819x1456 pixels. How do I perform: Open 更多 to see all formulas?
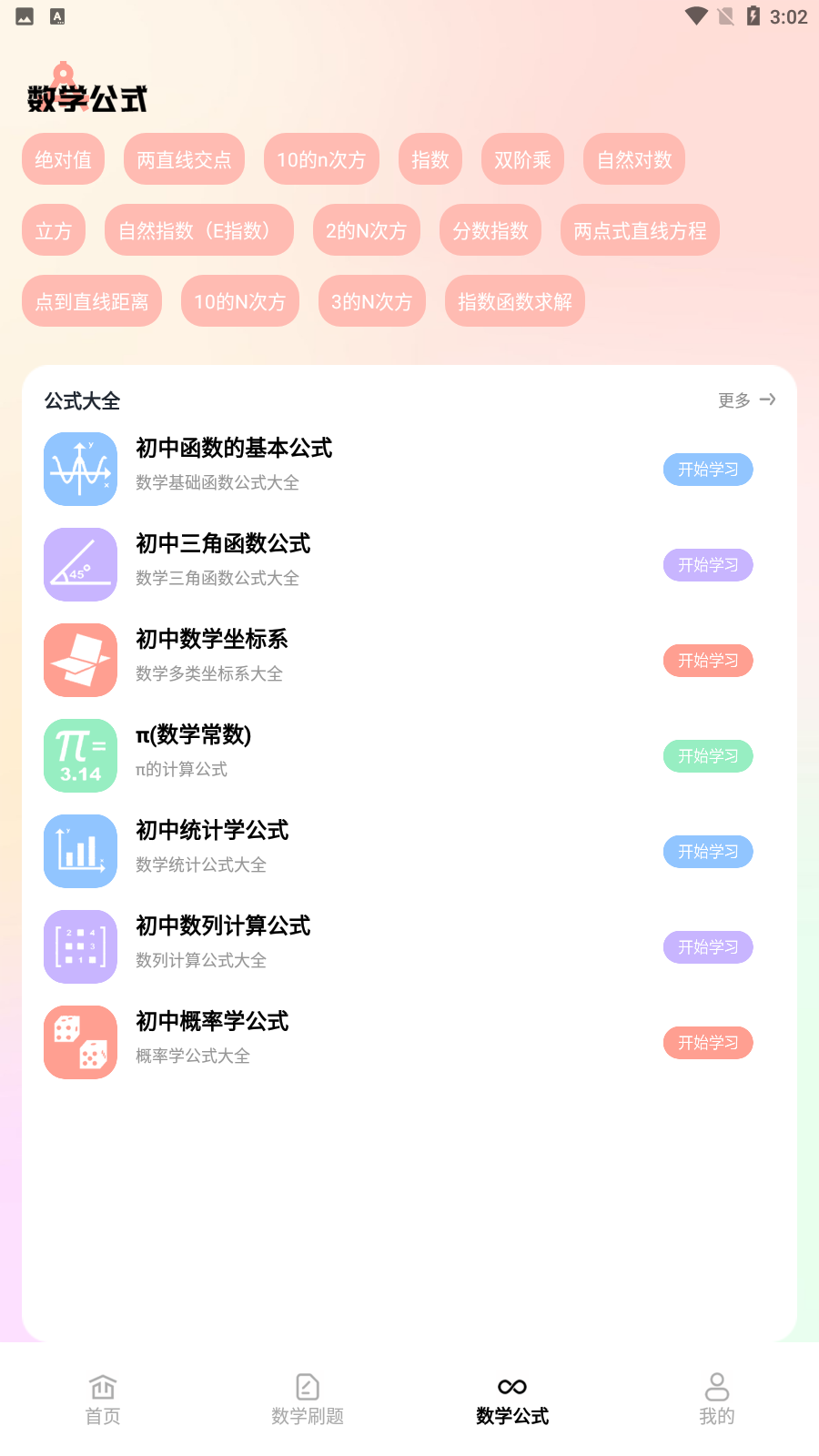733,400
